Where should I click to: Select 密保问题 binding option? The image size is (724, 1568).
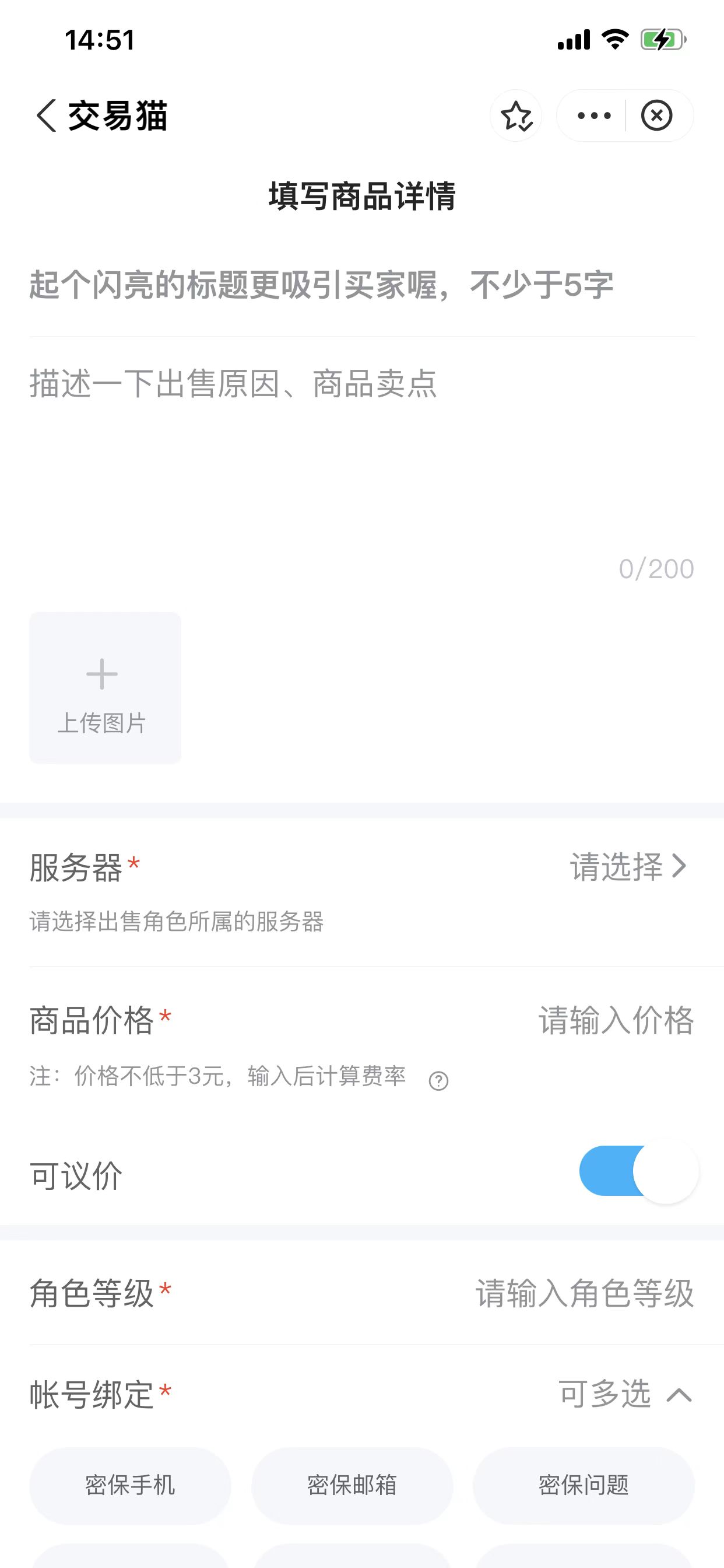tap(583, 1485)
